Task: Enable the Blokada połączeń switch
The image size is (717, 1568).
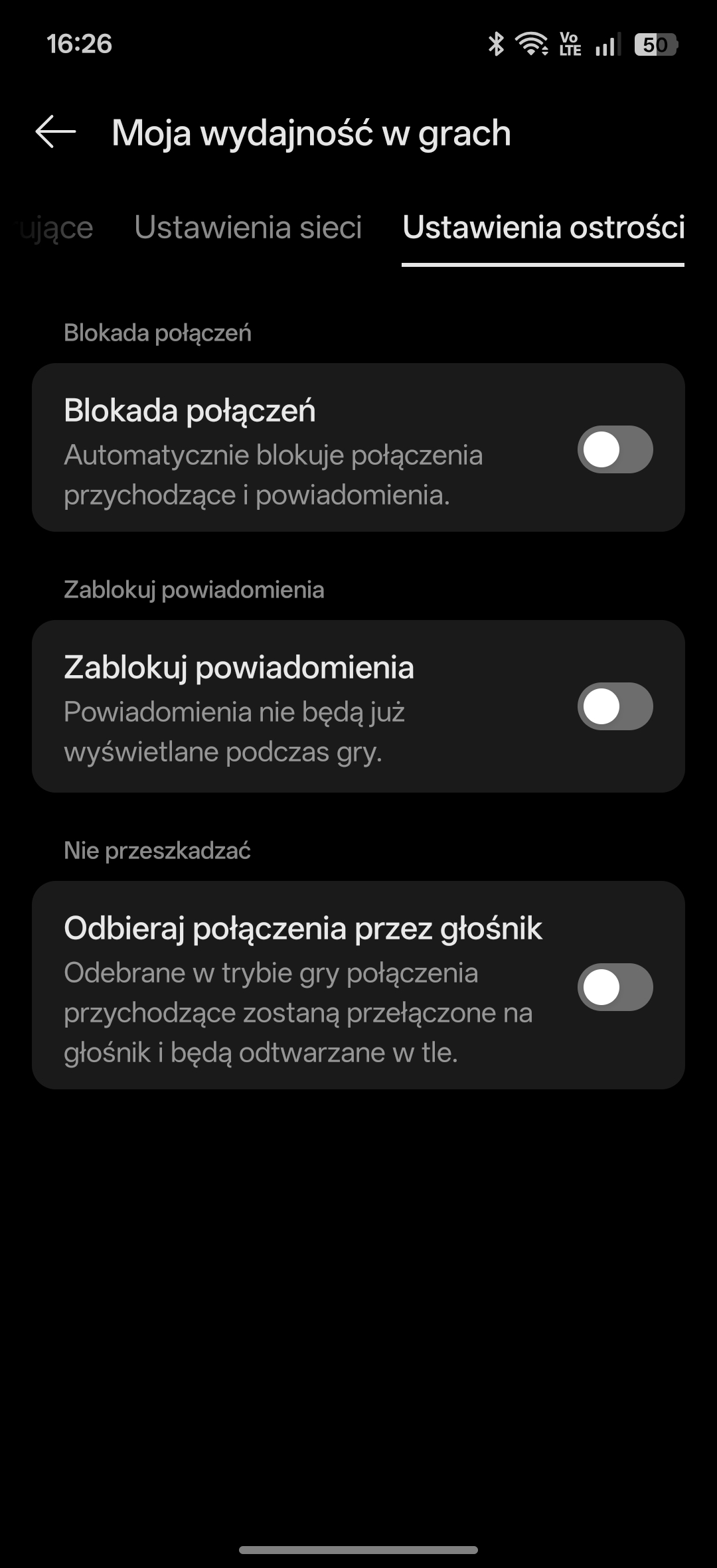Action: (615, 449)
